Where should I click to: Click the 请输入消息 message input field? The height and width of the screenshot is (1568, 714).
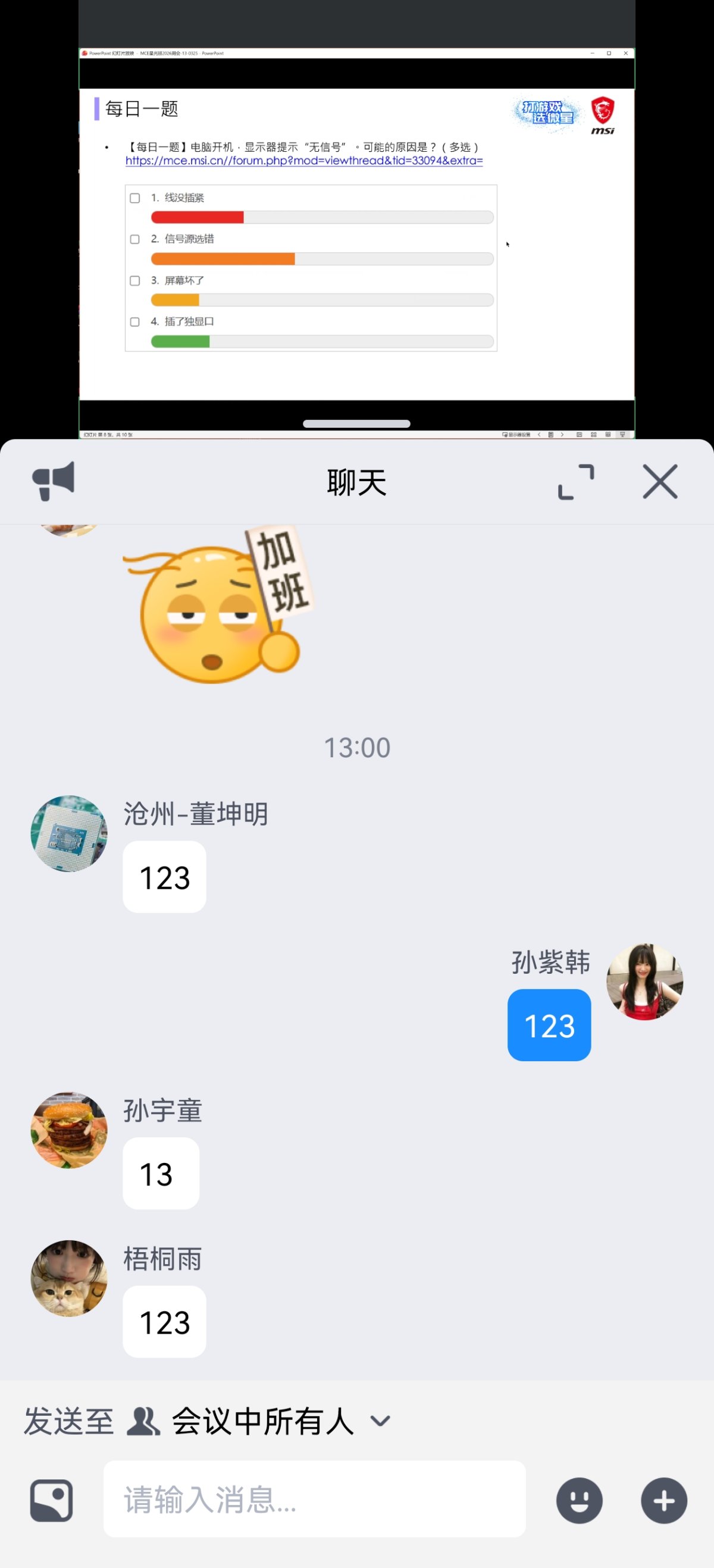[314, 1499]
